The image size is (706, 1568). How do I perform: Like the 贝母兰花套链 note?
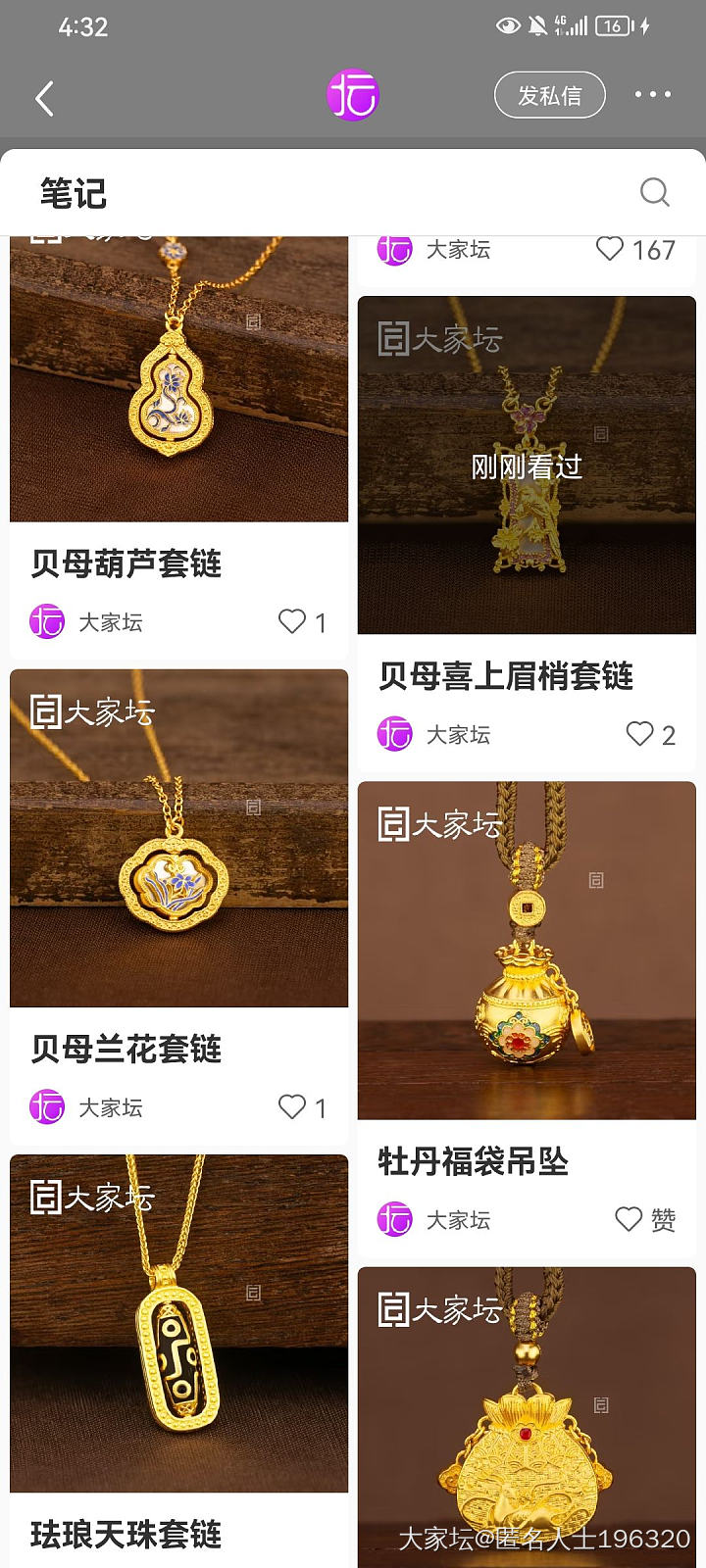click(292, 1106)
